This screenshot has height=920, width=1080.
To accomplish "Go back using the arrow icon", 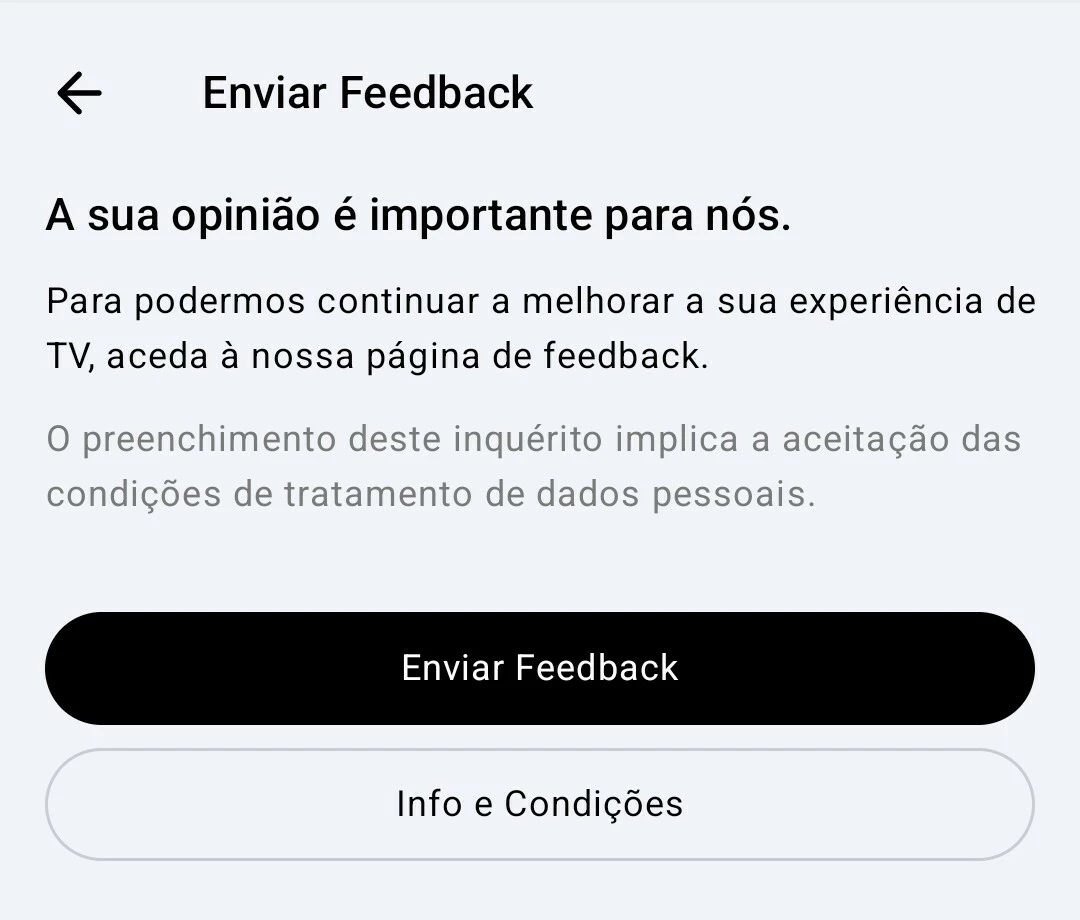I will [x=79, y=93].
